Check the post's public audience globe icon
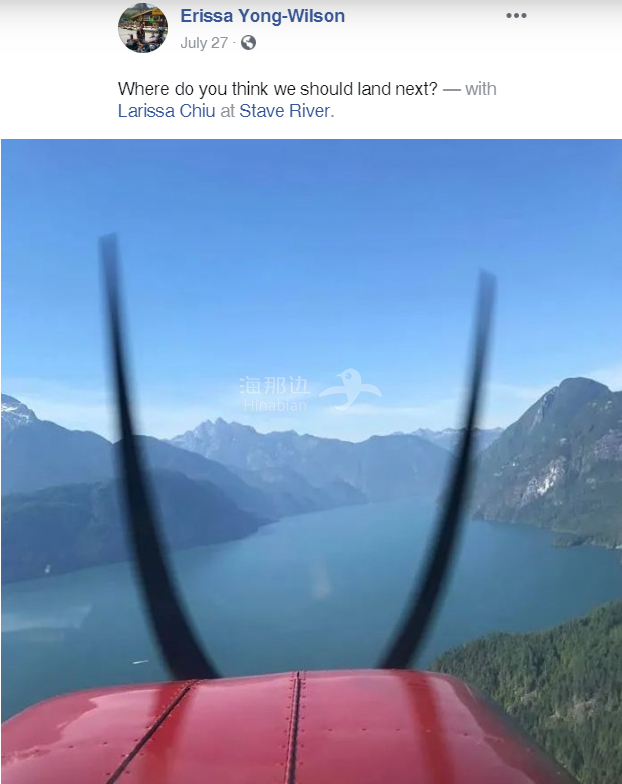This screenshot has height=784, width=622. [248, 43]
